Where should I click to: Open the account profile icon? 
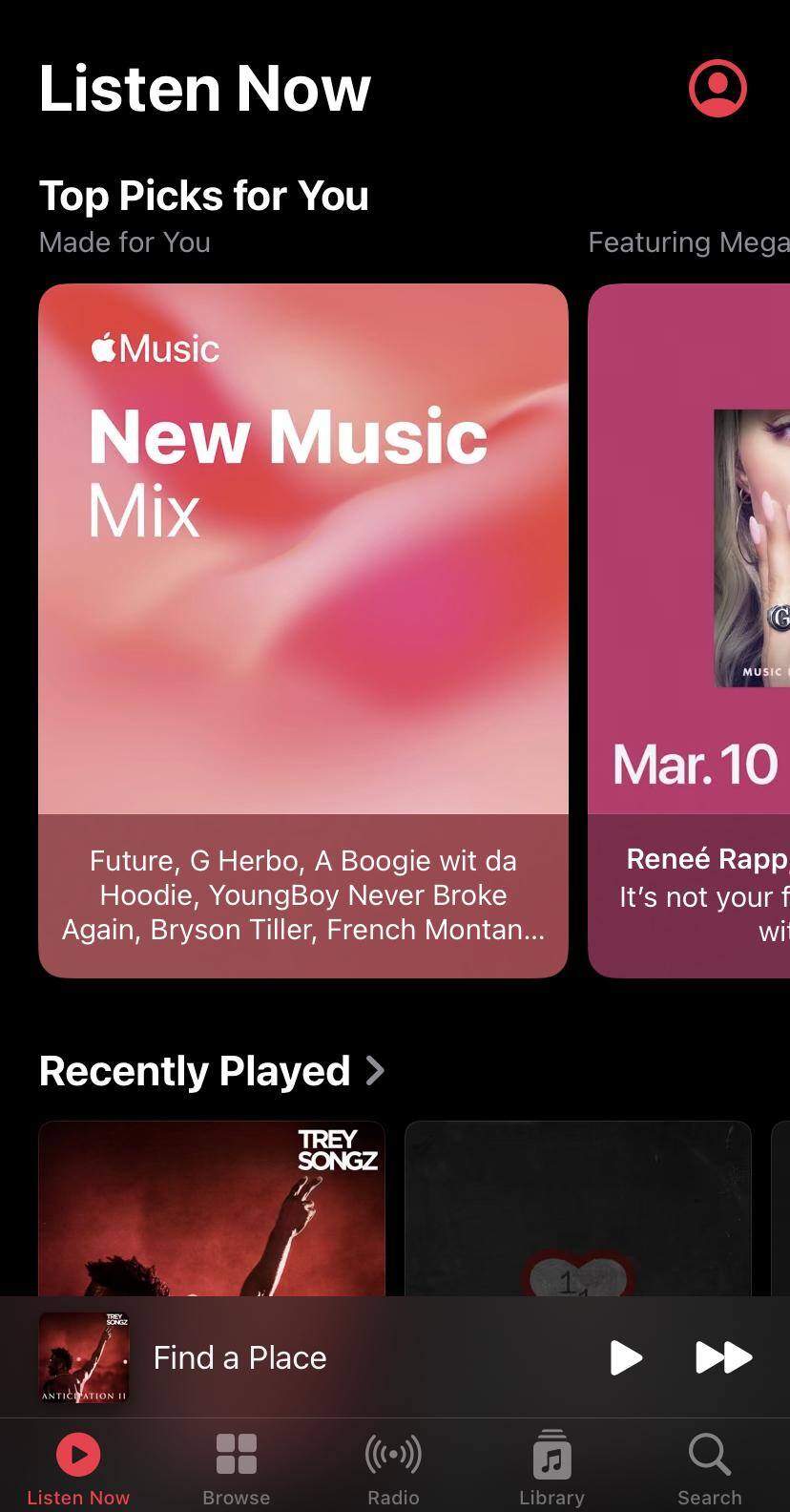[717, 89]
